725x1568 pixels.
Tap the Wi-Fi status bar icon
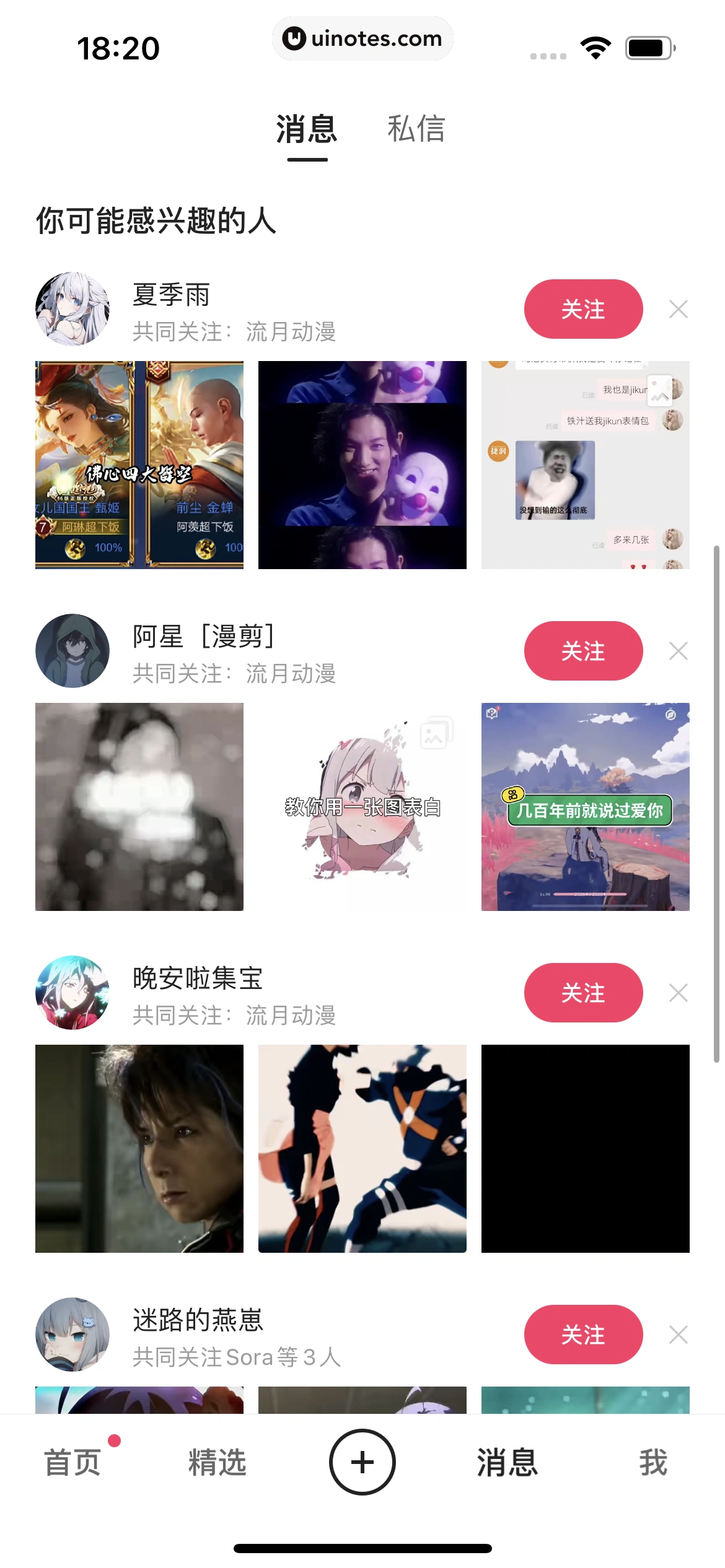coord(596,46)
